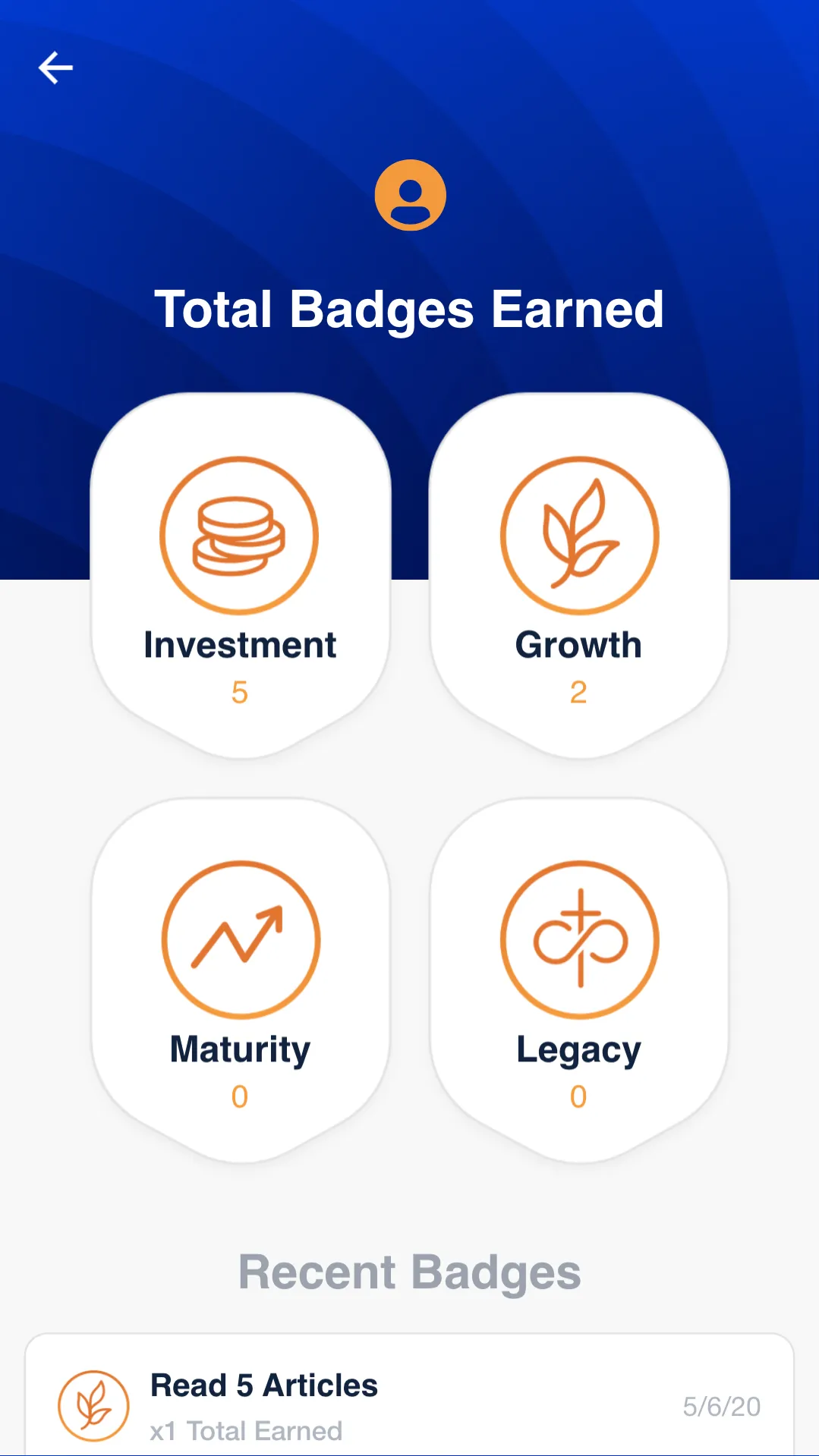Open the Growth badges card
This screenshot has width=819, height=1456.
coord(579,575)
